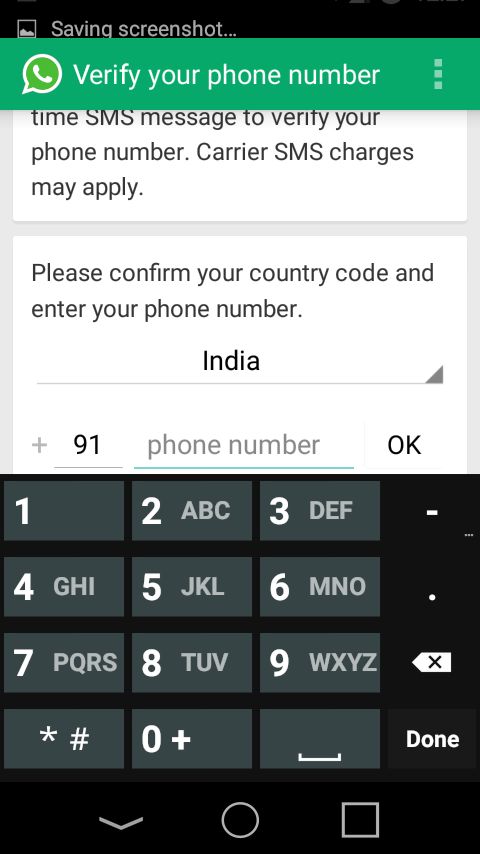This screenshot has width=480, height=854.
Task: Tap Done on the keypad
Action: pos(432,739)
